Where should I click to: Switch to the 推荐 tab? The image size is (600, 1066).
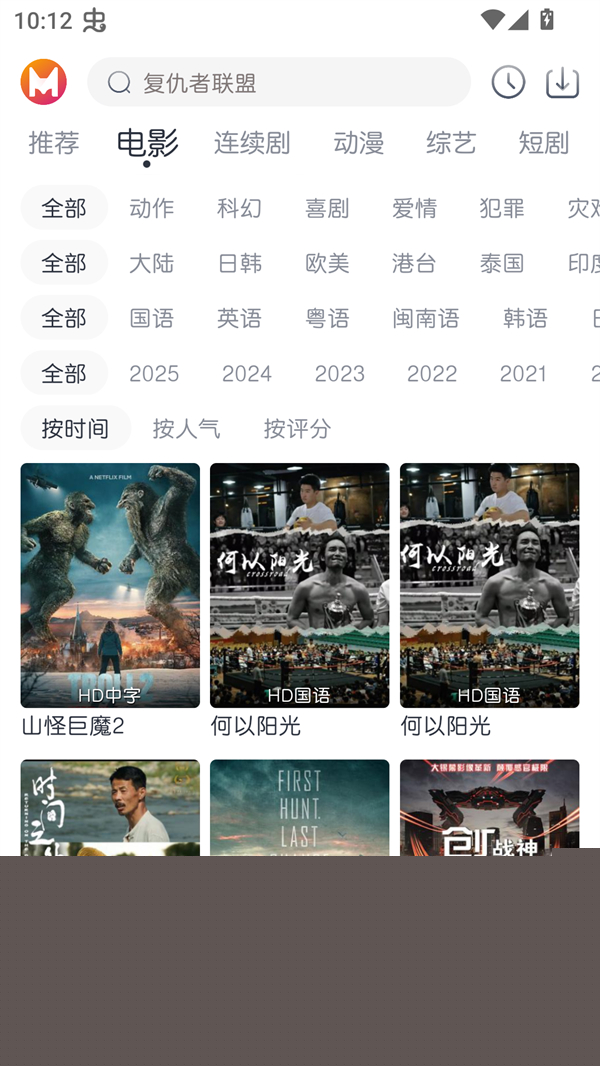[x=54, y=143]
